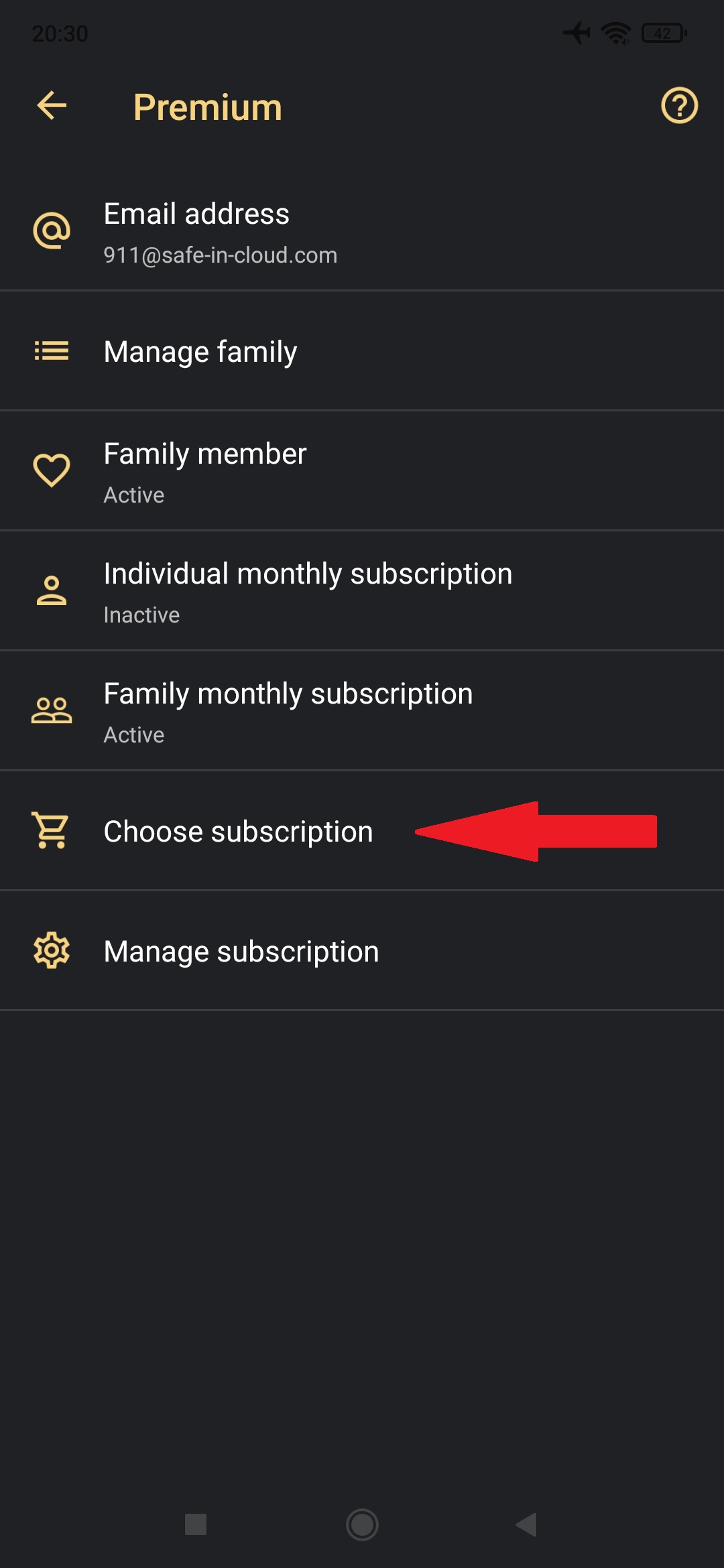724x1568 pixels.
Task: Open the Email address row
Action: coord(362,231)
